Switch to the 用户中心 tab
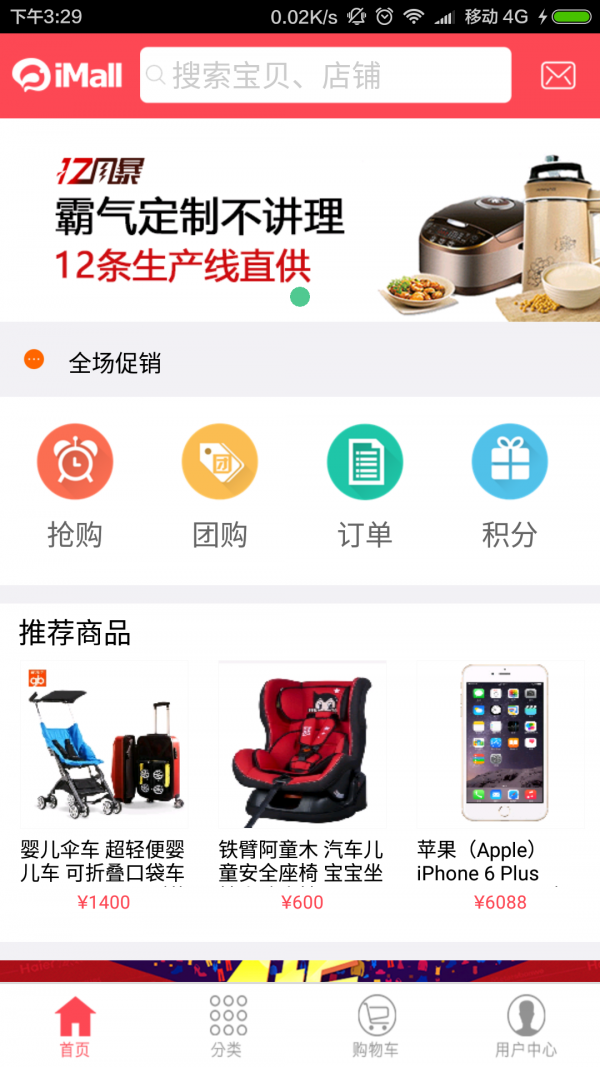Screen dimensions: 600x1067 526,1027
